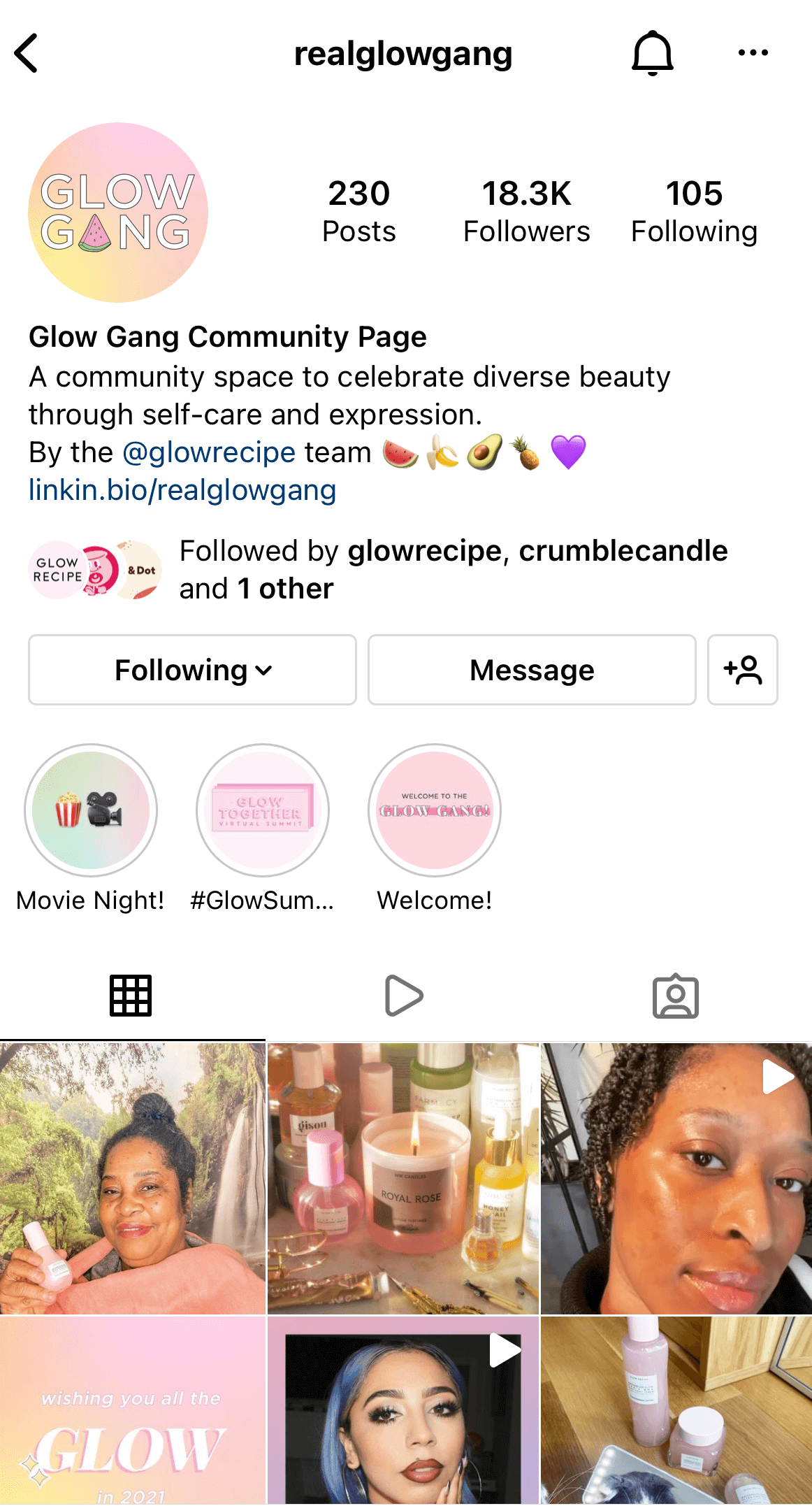Open the Royal Rose candle post
812x1506 pixels.
point(403,1178)
